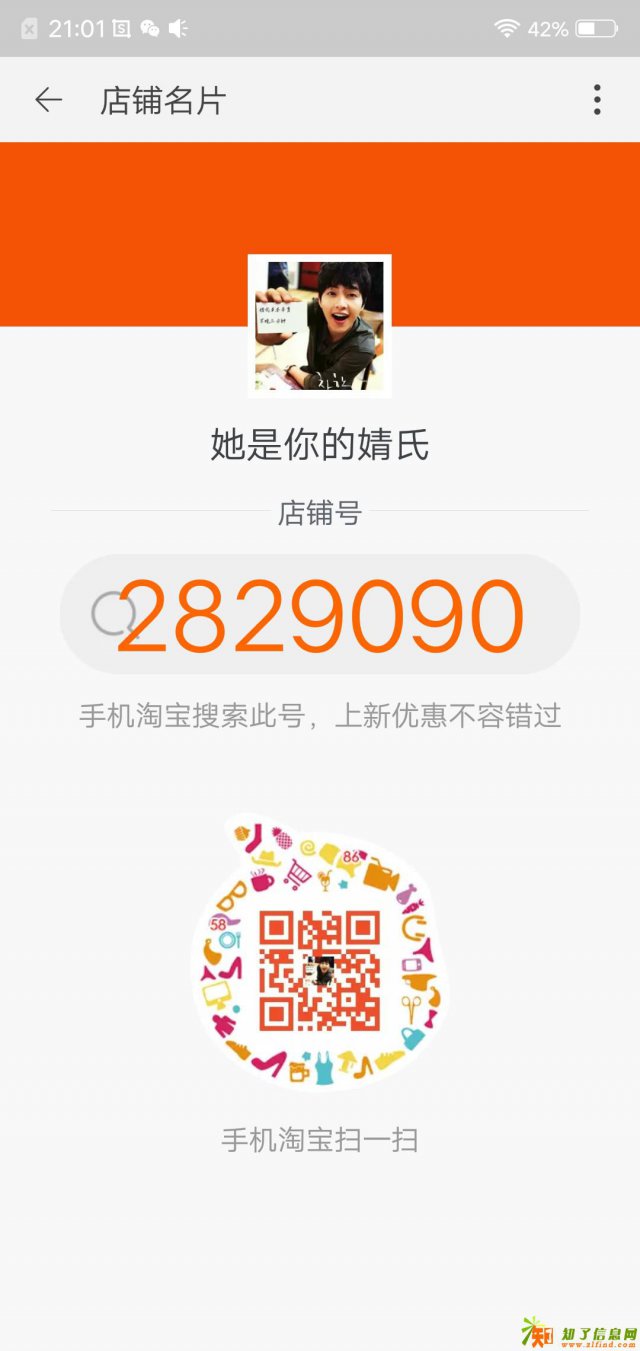640x1351 pixels.
Task: Open the shop avatar of 她是你的婧氏
Action: 320,326
